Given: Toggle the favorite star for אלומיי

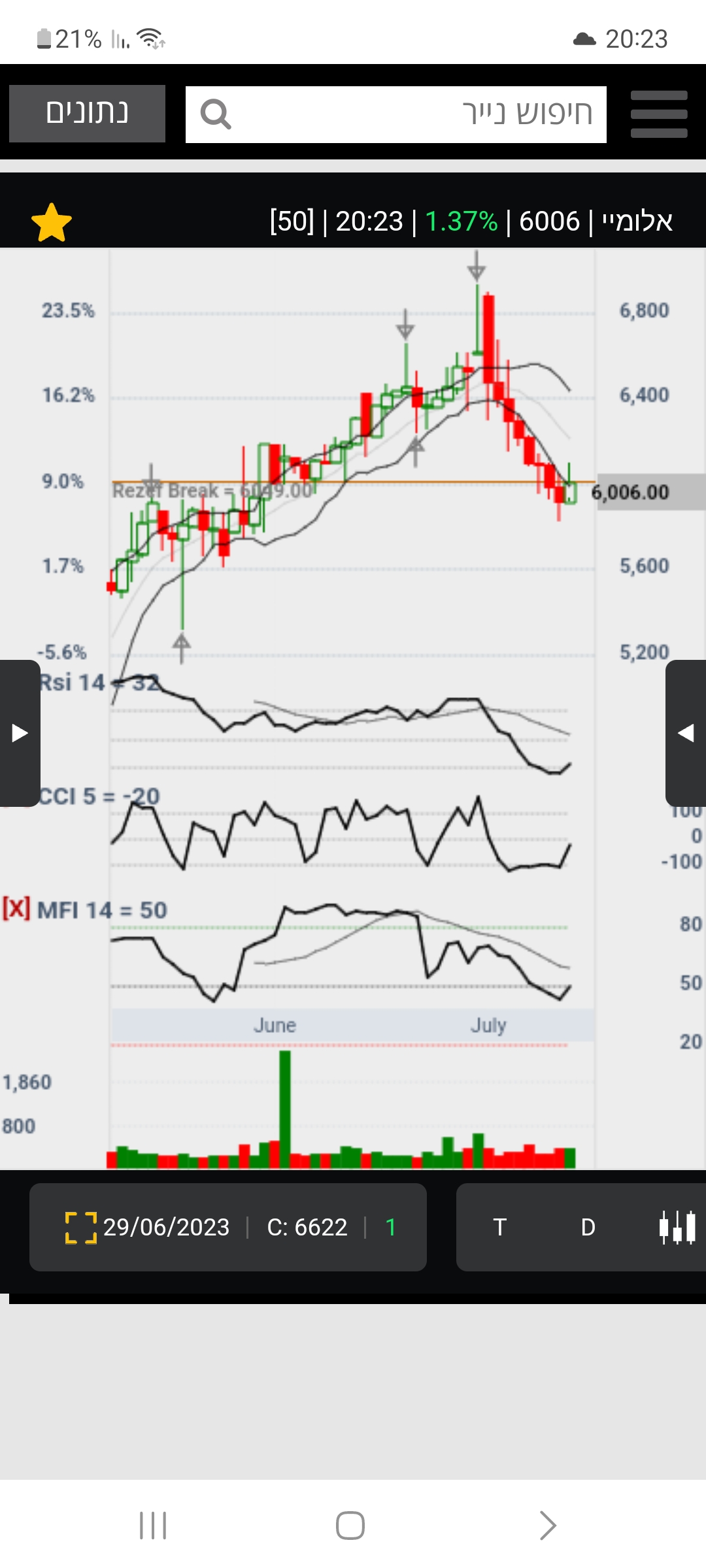Looking at the screenshot, I should click(52, 223).
